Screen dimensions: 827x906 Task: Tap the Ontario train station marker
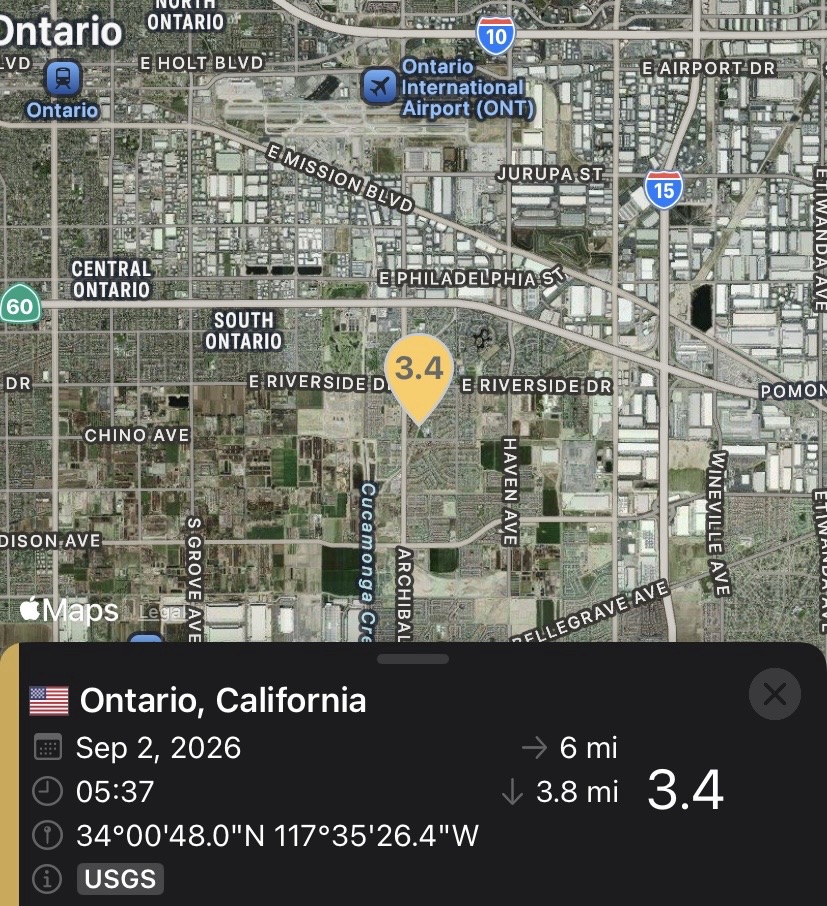click(63, 77)
